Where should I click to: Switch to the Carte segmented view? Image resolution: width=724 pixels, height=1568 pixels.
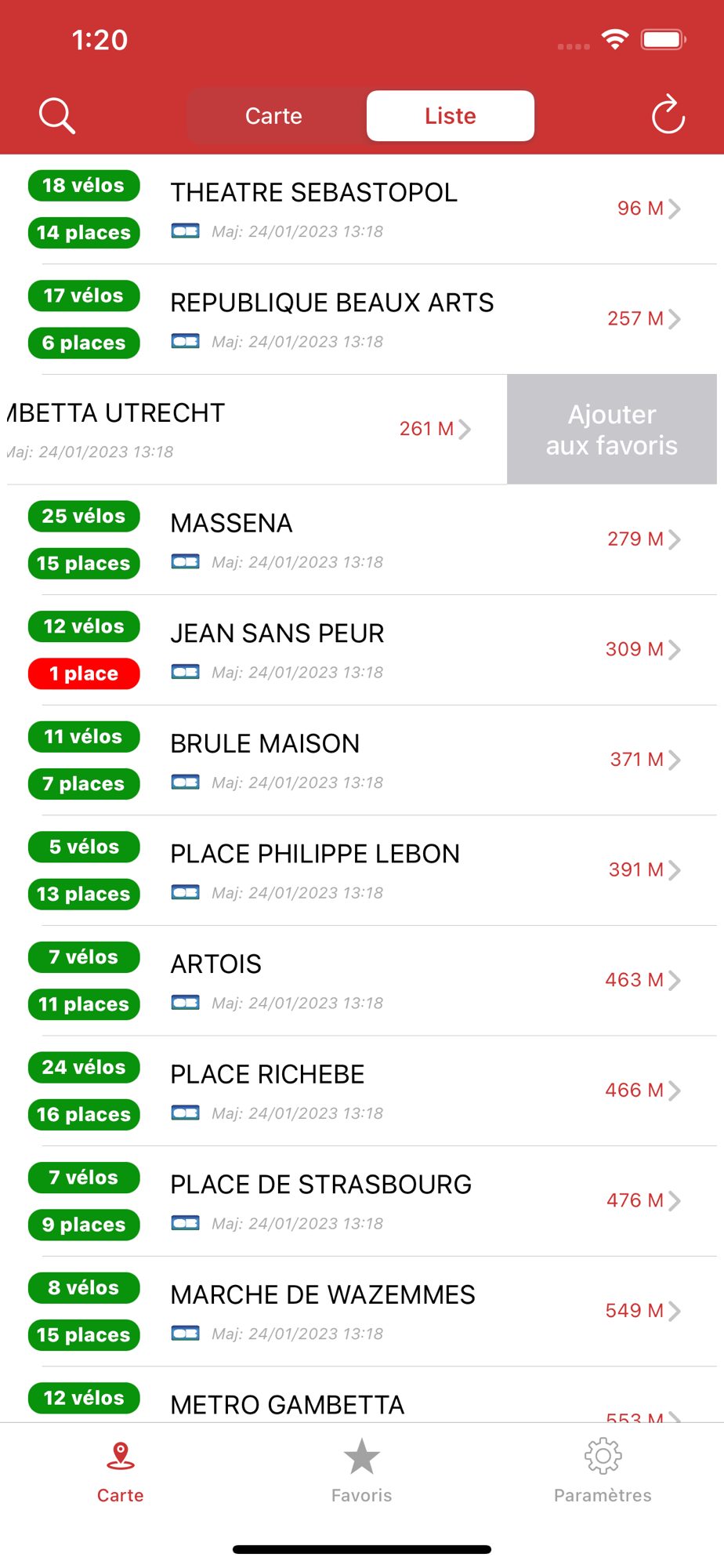point(273,116)
